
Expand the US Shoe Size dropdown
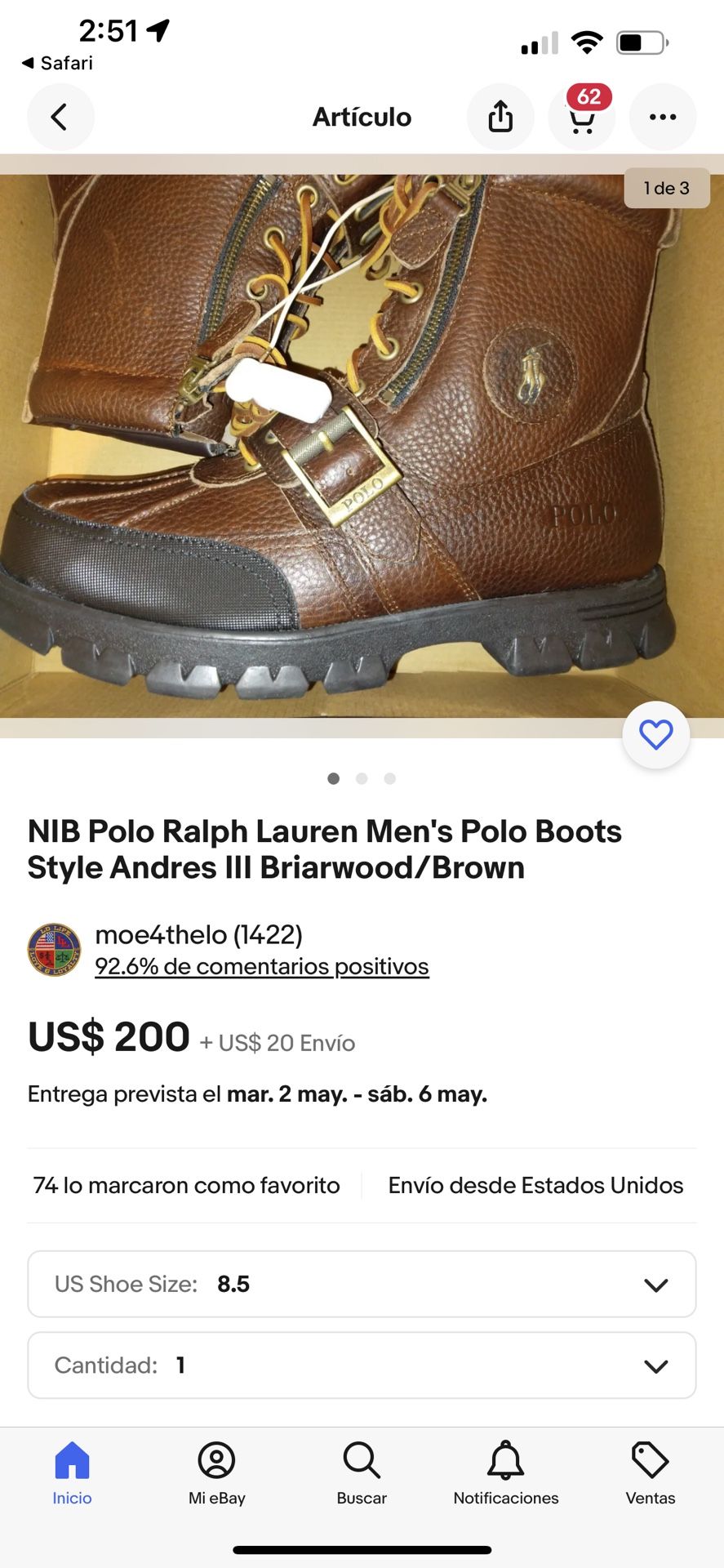362,1284
